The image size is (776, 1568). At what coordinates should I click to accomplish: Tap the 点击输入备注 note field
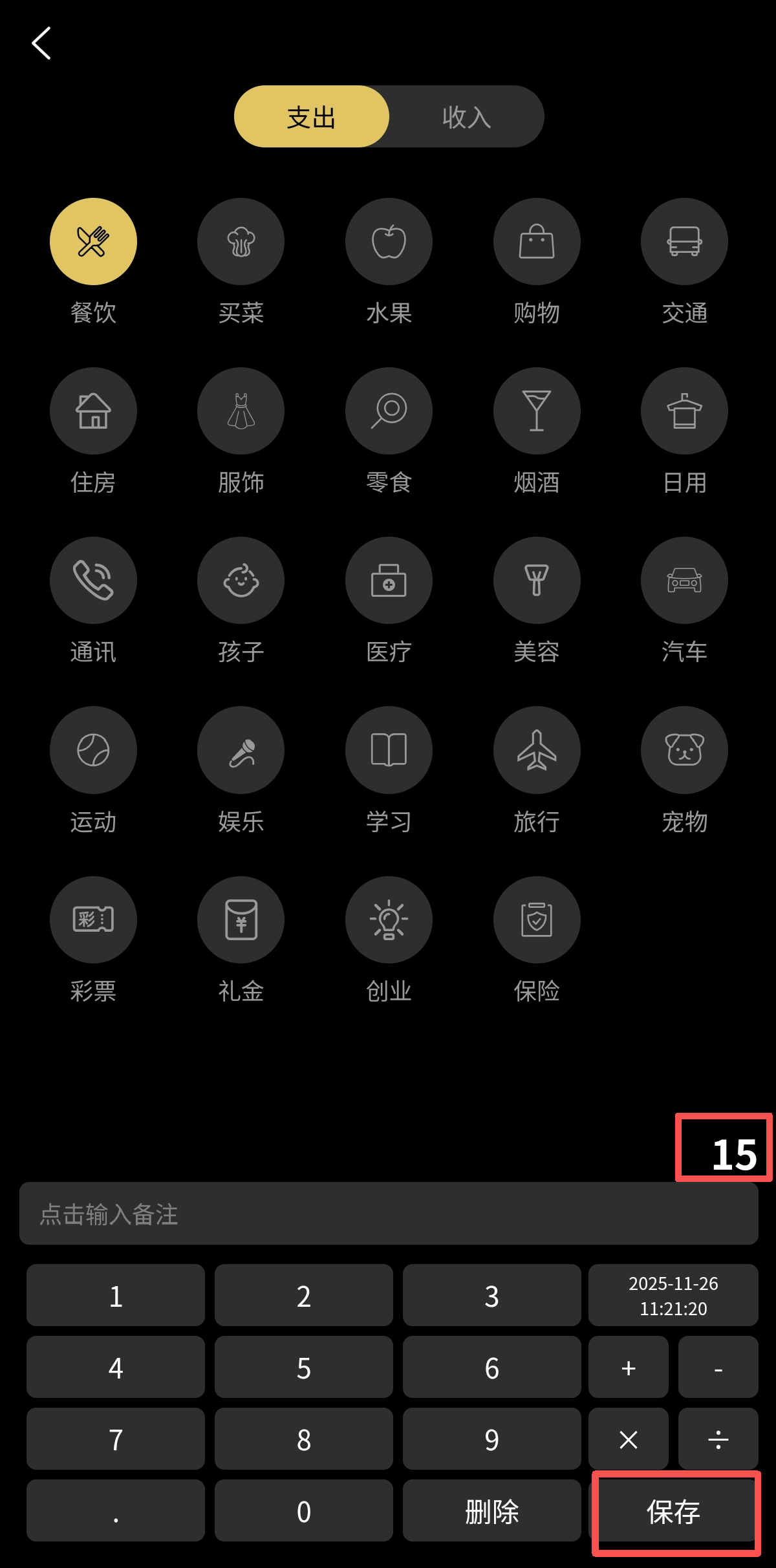[388, 1214]
